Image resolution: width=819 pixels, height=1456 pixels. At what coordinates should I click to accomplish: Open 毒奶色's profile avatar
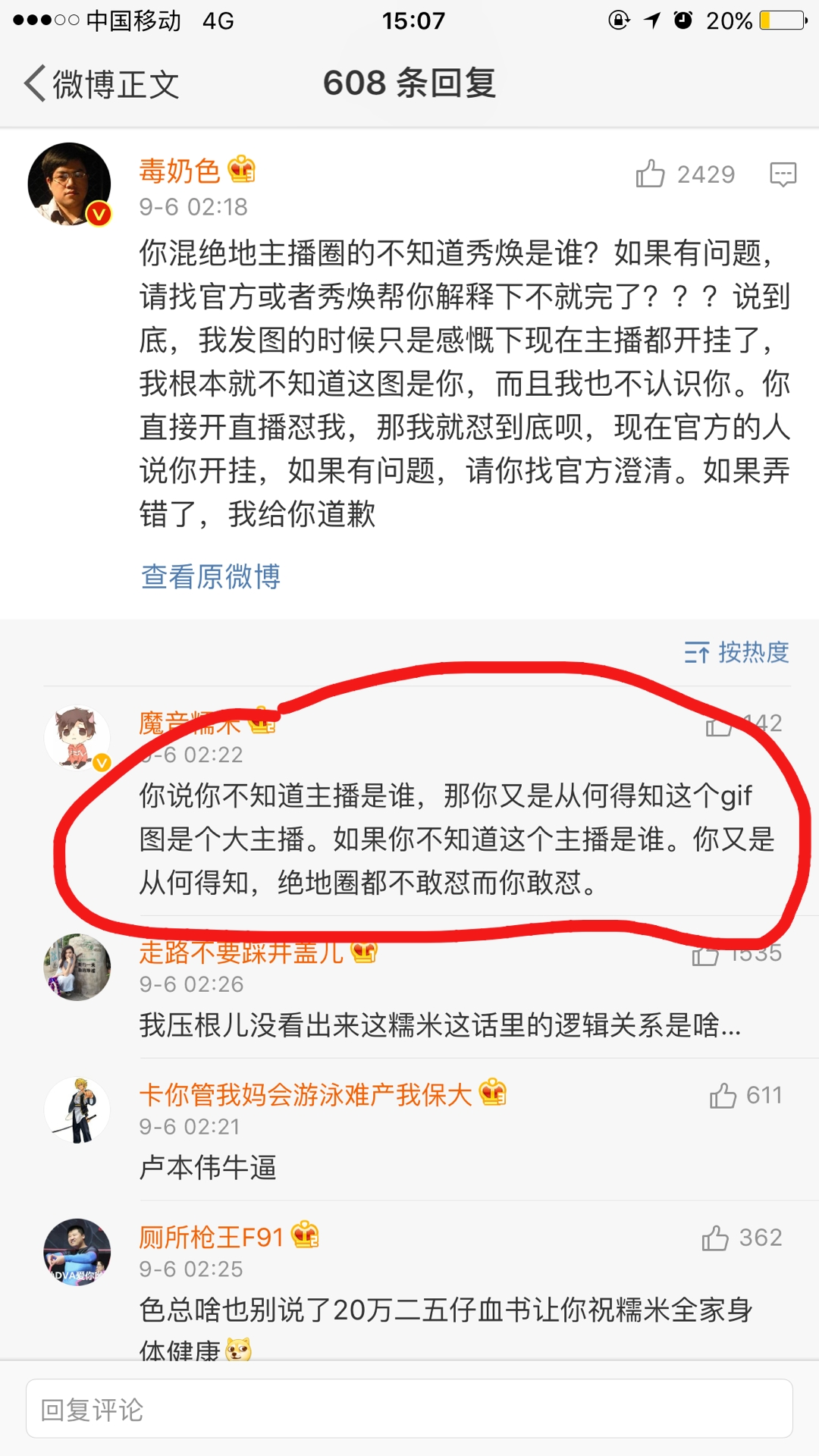point(69,184)
